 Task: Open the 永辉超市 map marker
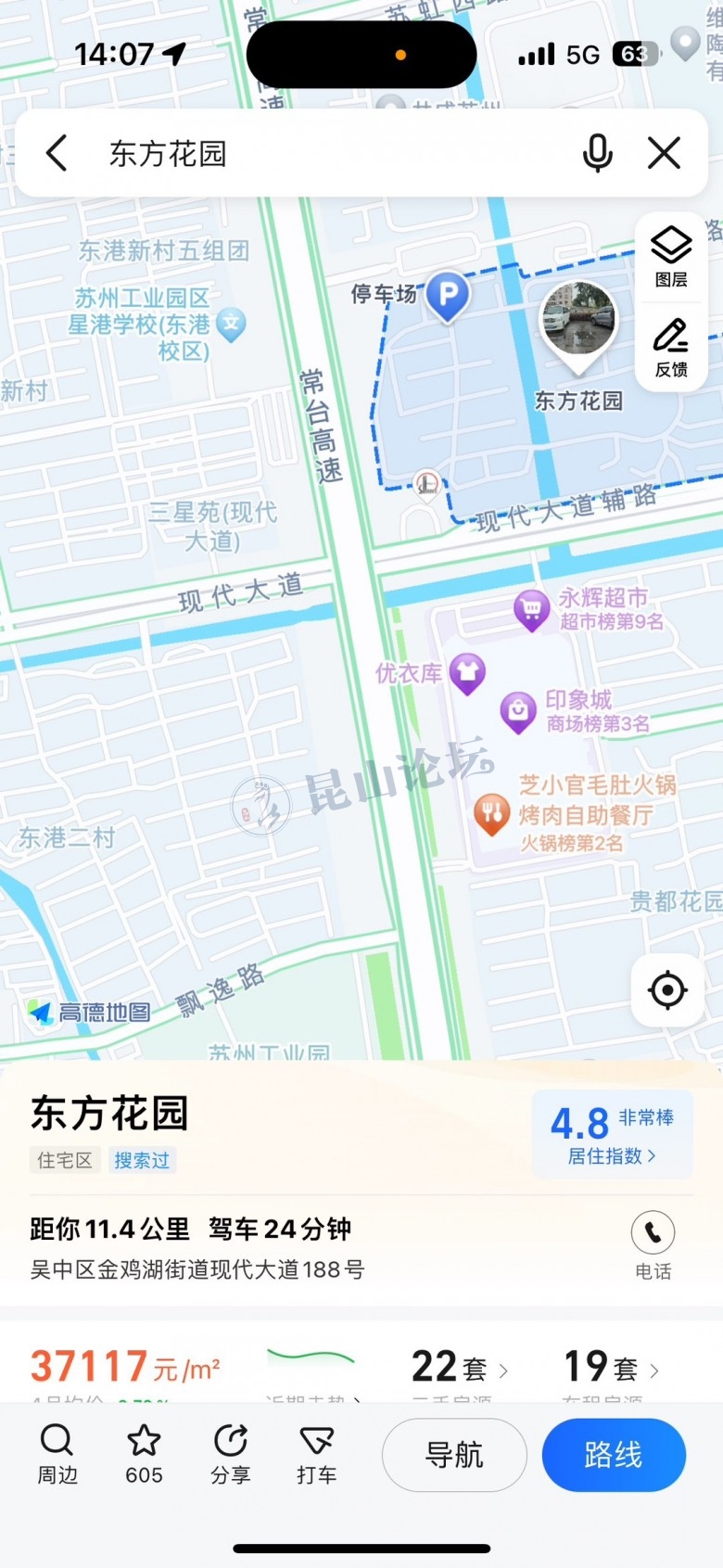point(532,609)
